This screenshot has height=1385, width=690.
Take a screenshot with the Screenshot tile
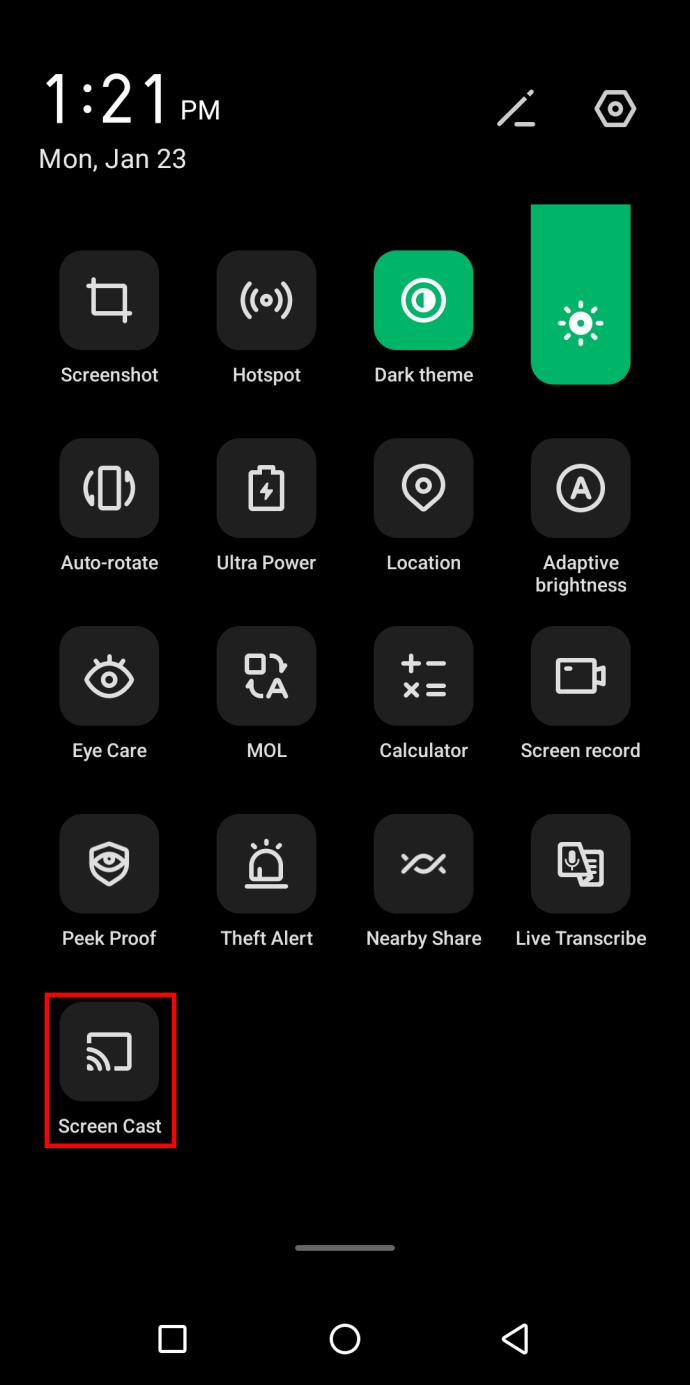coord(109,300)
